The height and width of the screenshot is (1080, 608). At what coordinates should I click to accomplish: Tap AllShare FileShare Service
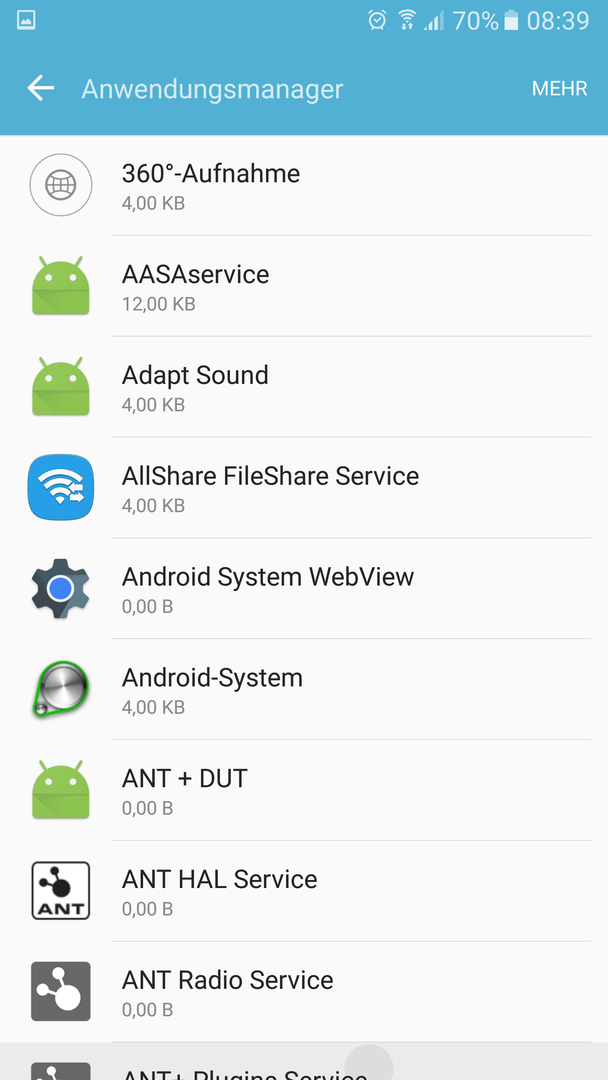click(x=304, y=488)
